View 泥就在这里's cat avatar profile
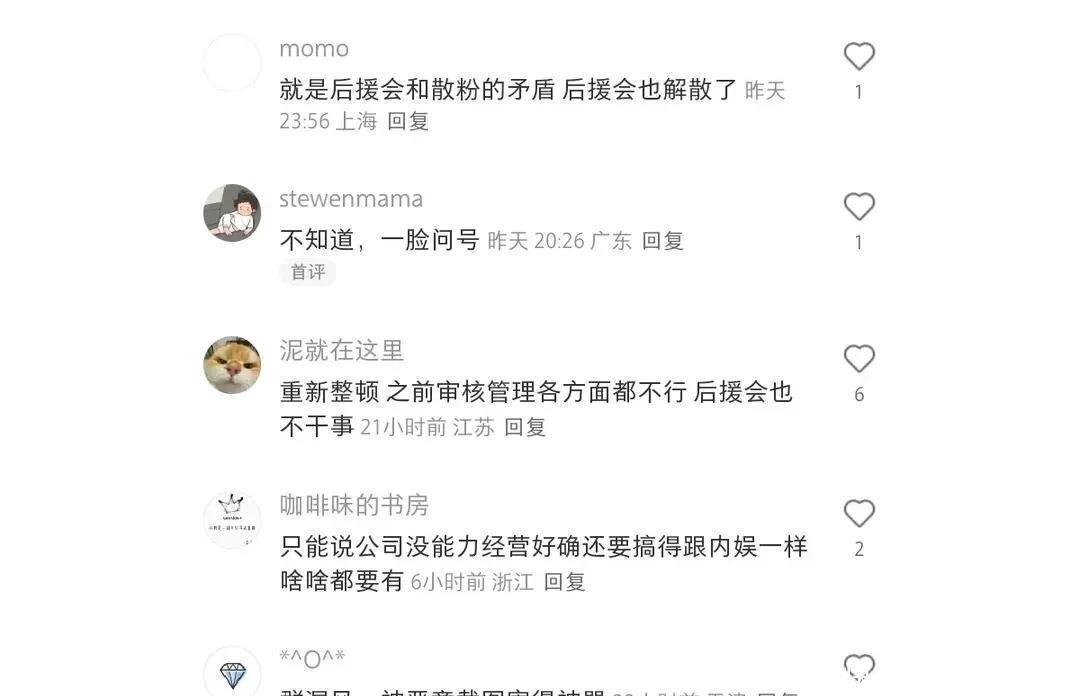Screen dimensions: 1069x696 coord(232,365)
